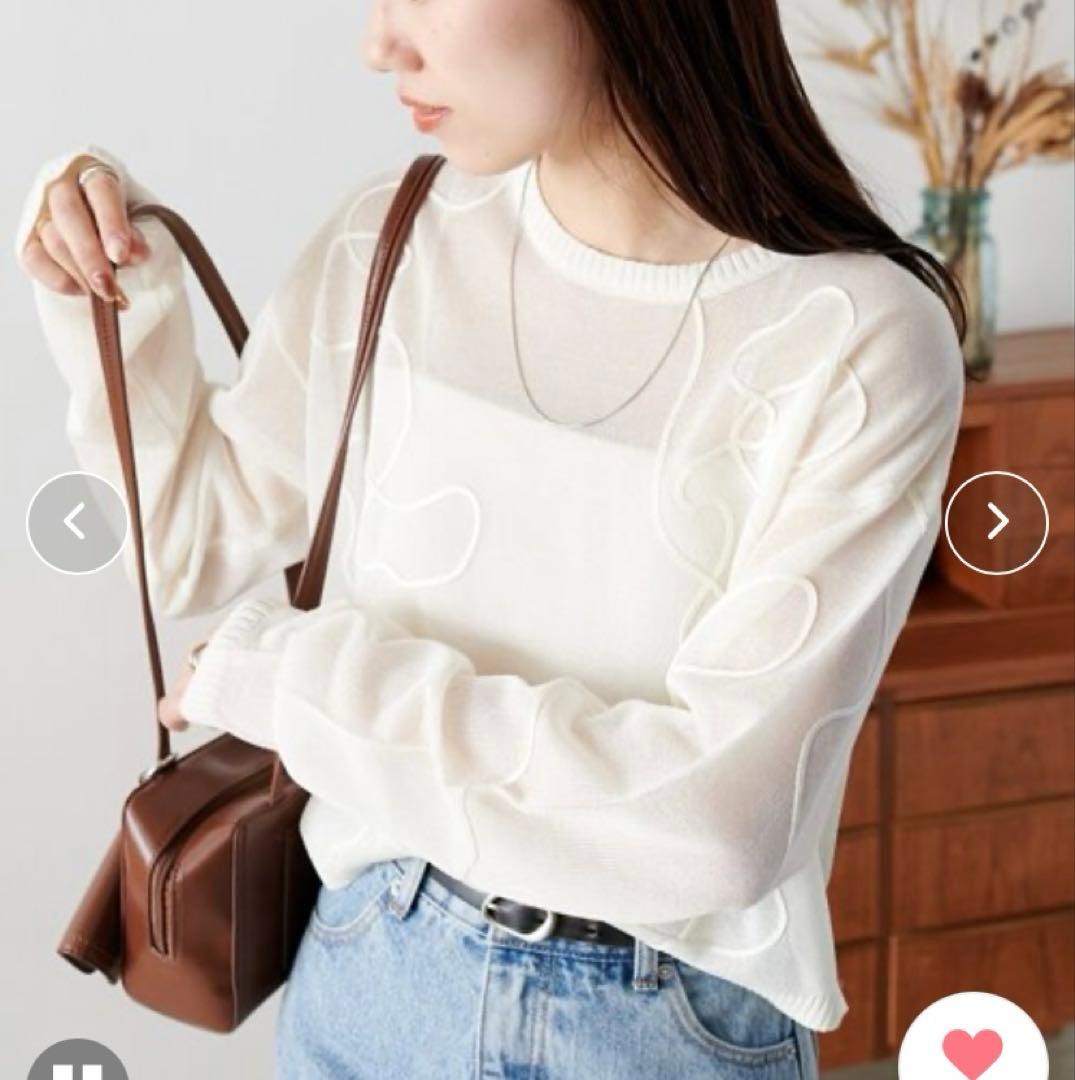1075x1080 pixels.
Task: Go to the previous product image
Action: point(77,522)
